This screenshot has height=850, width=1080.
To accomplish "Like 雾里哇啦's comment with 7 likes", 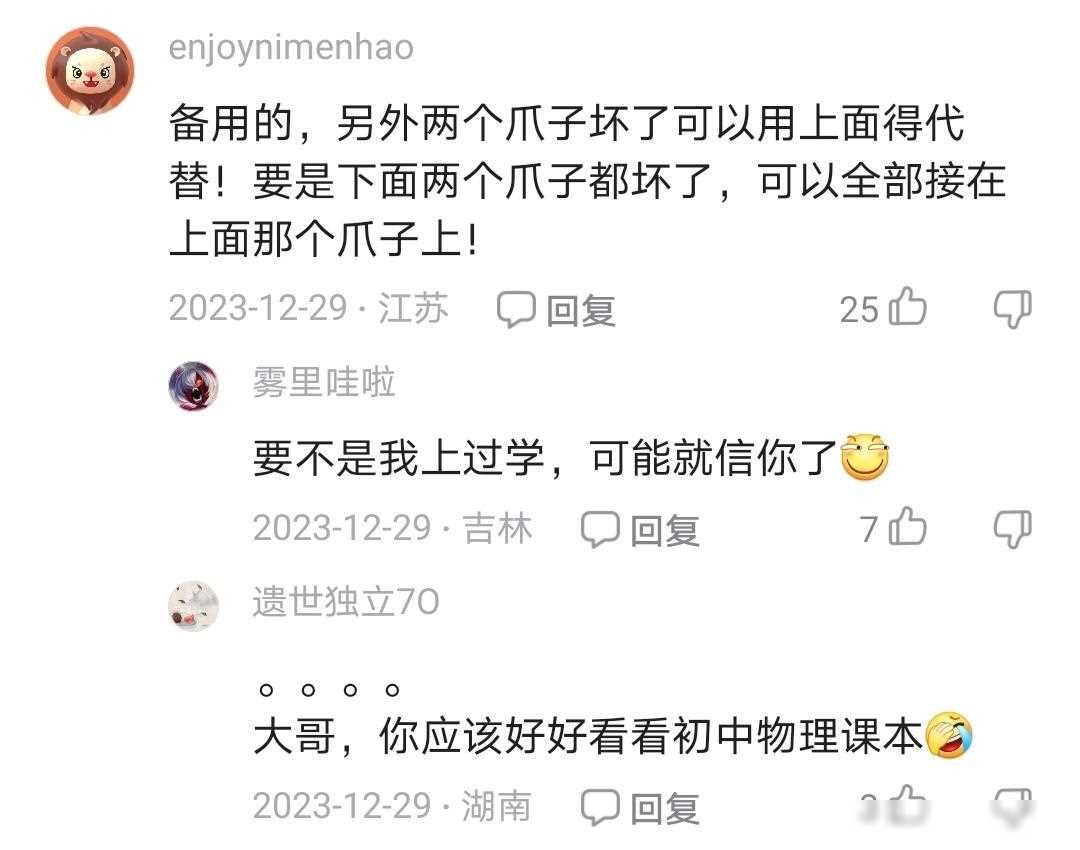I will [x=908, y=527].
